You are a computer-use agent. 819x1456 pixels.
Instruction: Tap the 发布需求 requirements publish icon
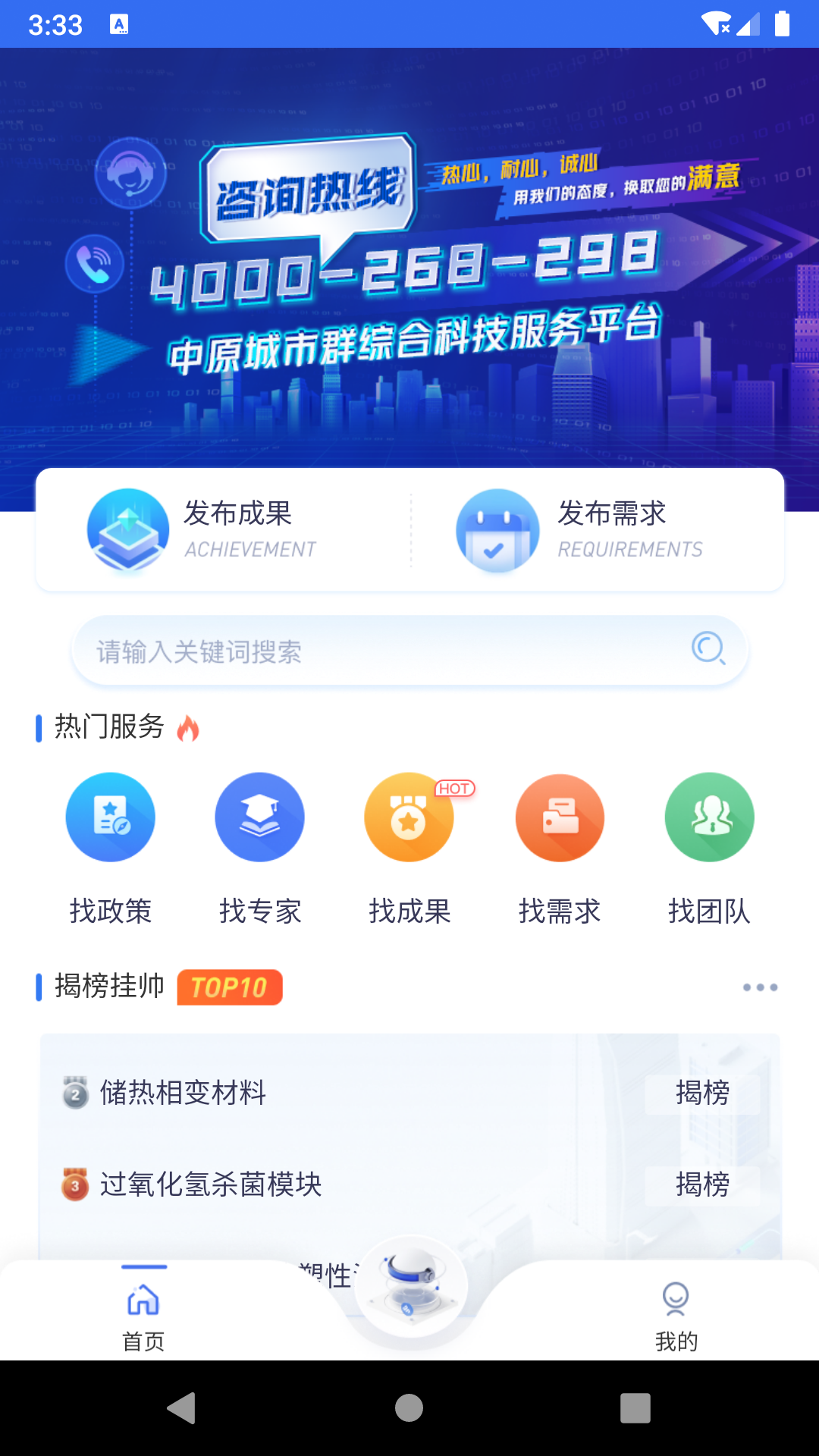pos(497,529)
